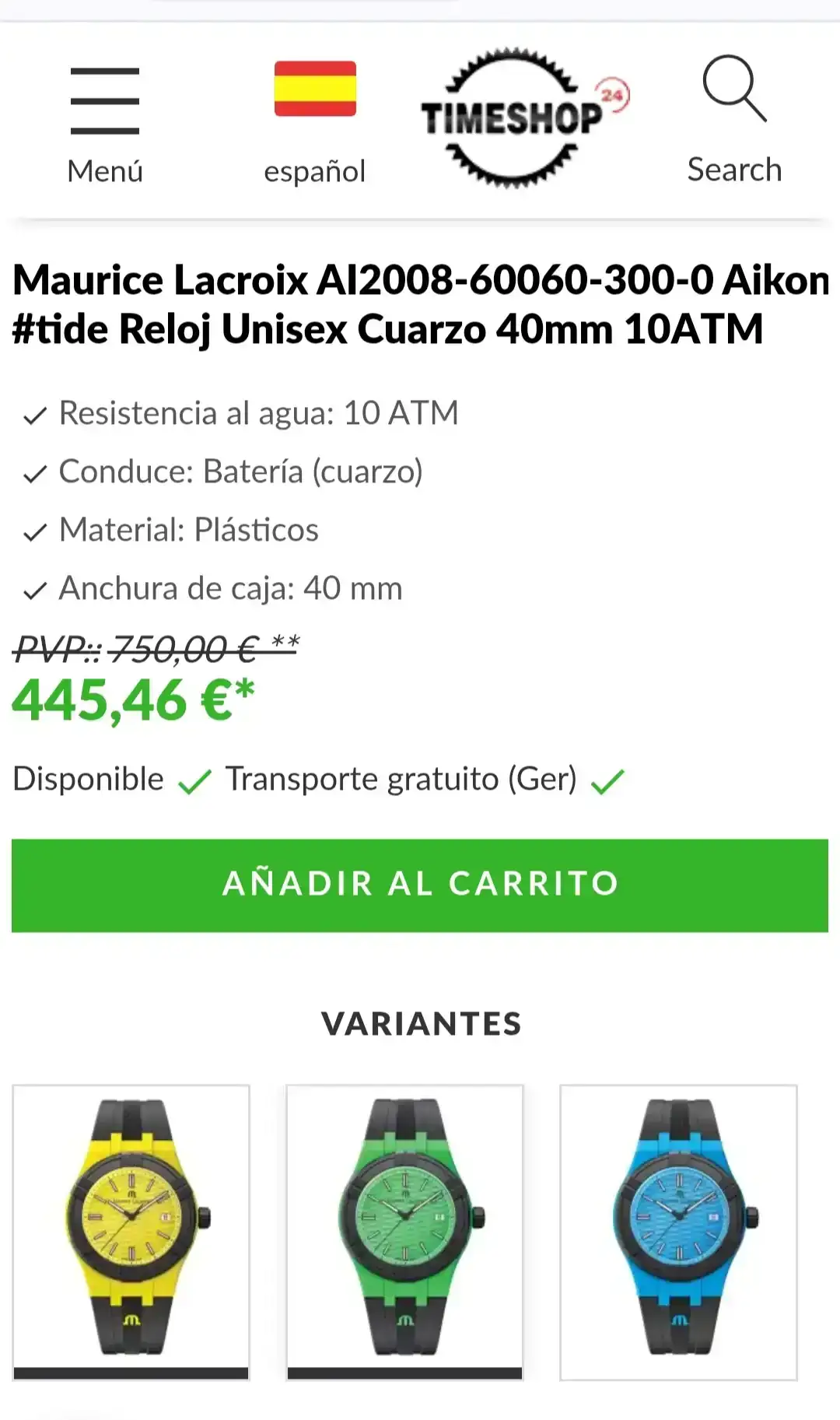
Task: Change language from español
Action: point(315,124)
